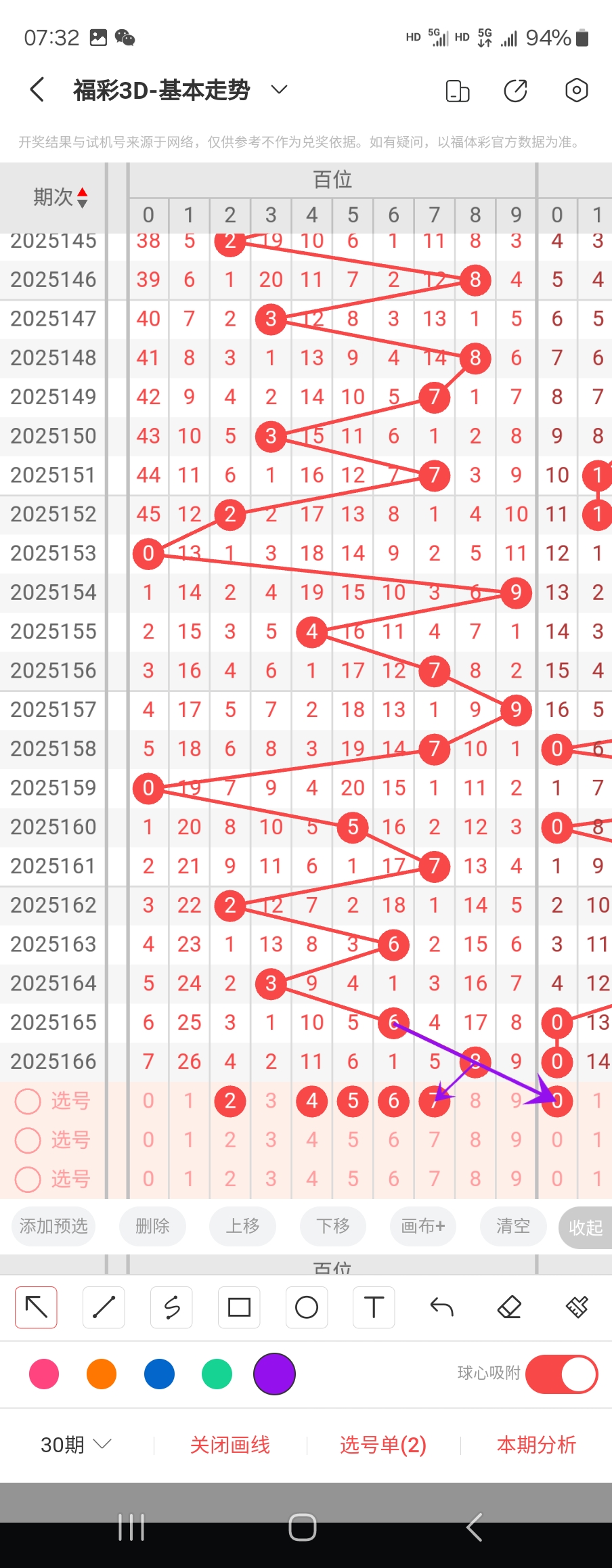Tap the 下移 button
Viewport: 612px width, 1568px height.
[x=333, y=1226]
